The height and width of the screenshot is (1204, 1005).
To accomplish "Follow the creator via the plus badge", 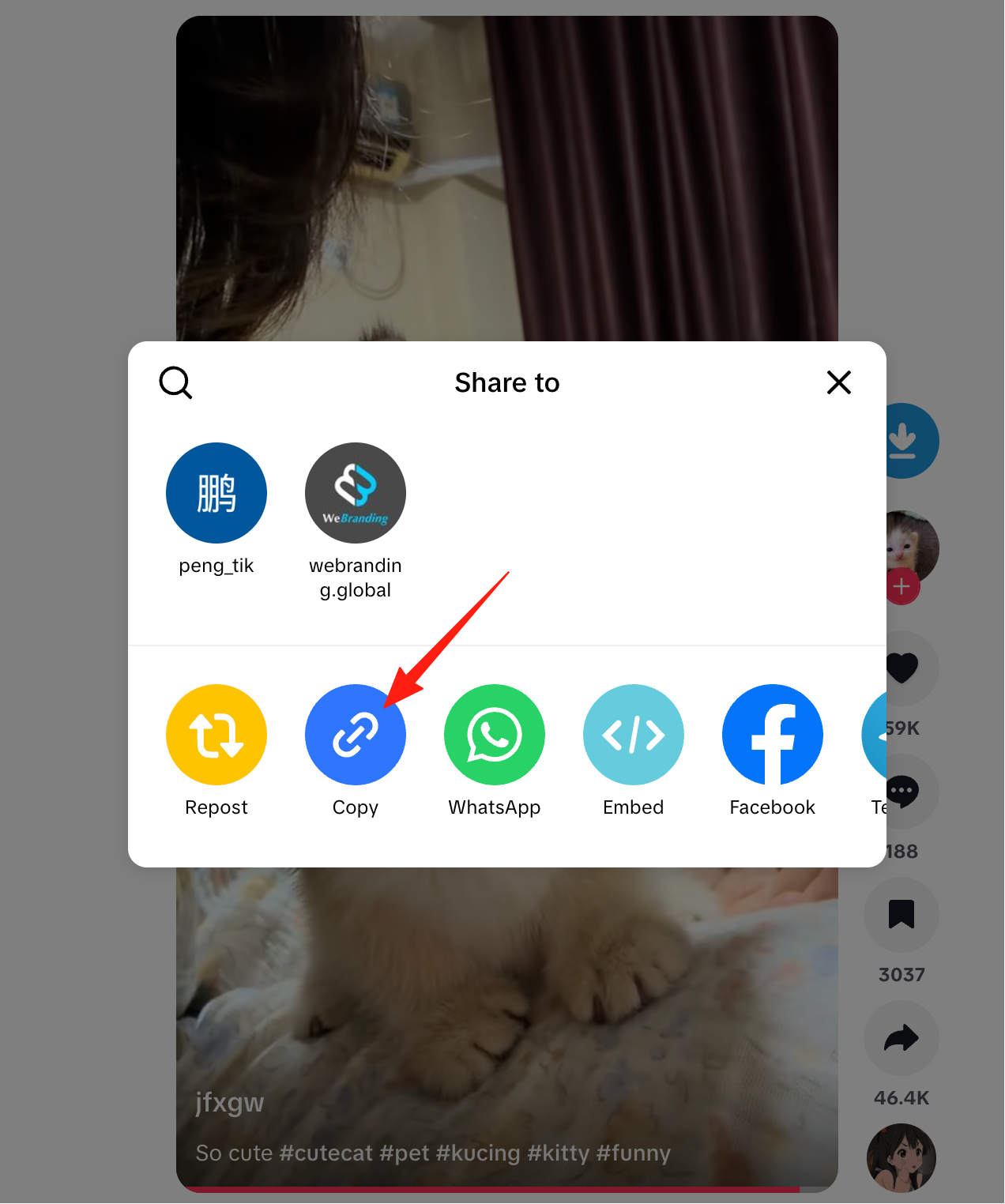I will pos(902,587).
